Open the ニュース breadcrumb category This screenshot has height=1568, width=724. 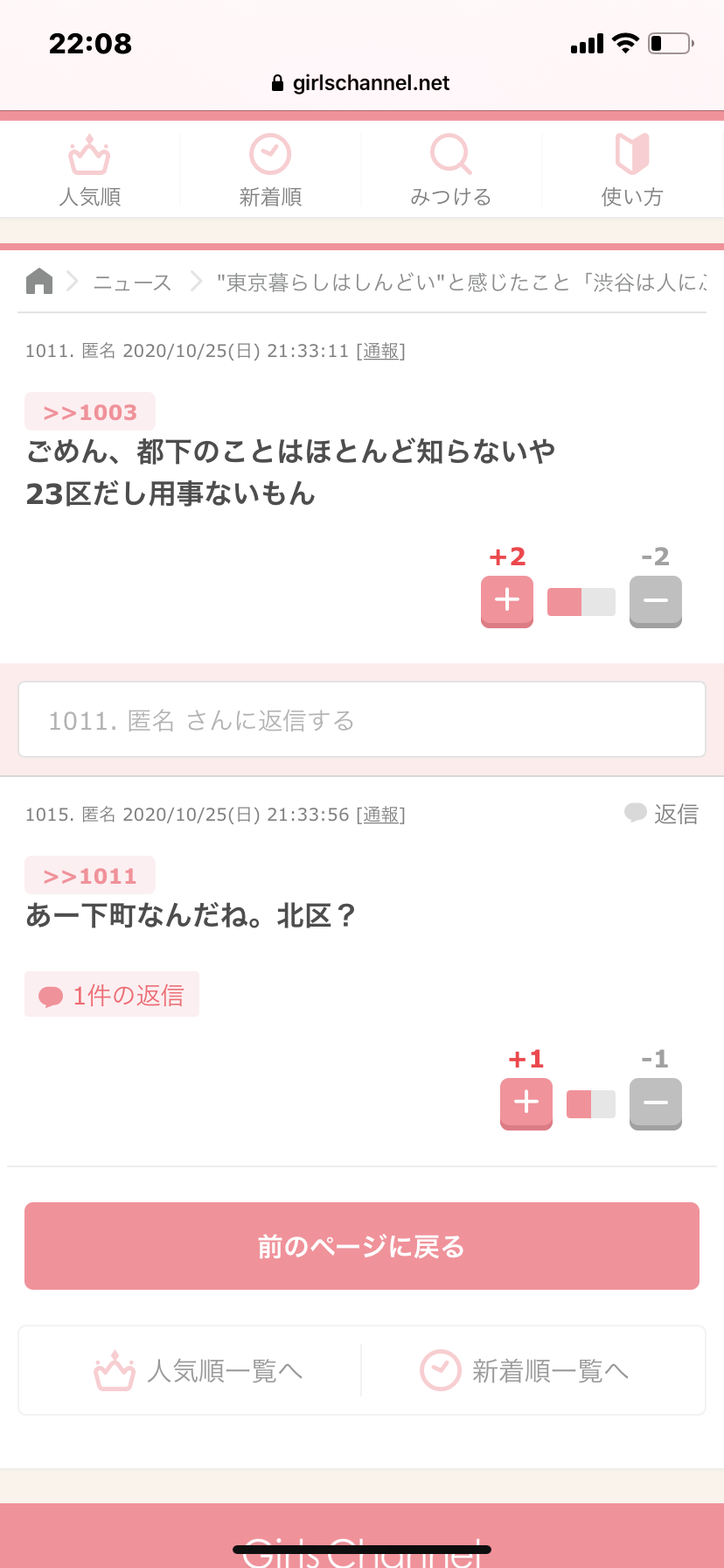click(133, 283)
